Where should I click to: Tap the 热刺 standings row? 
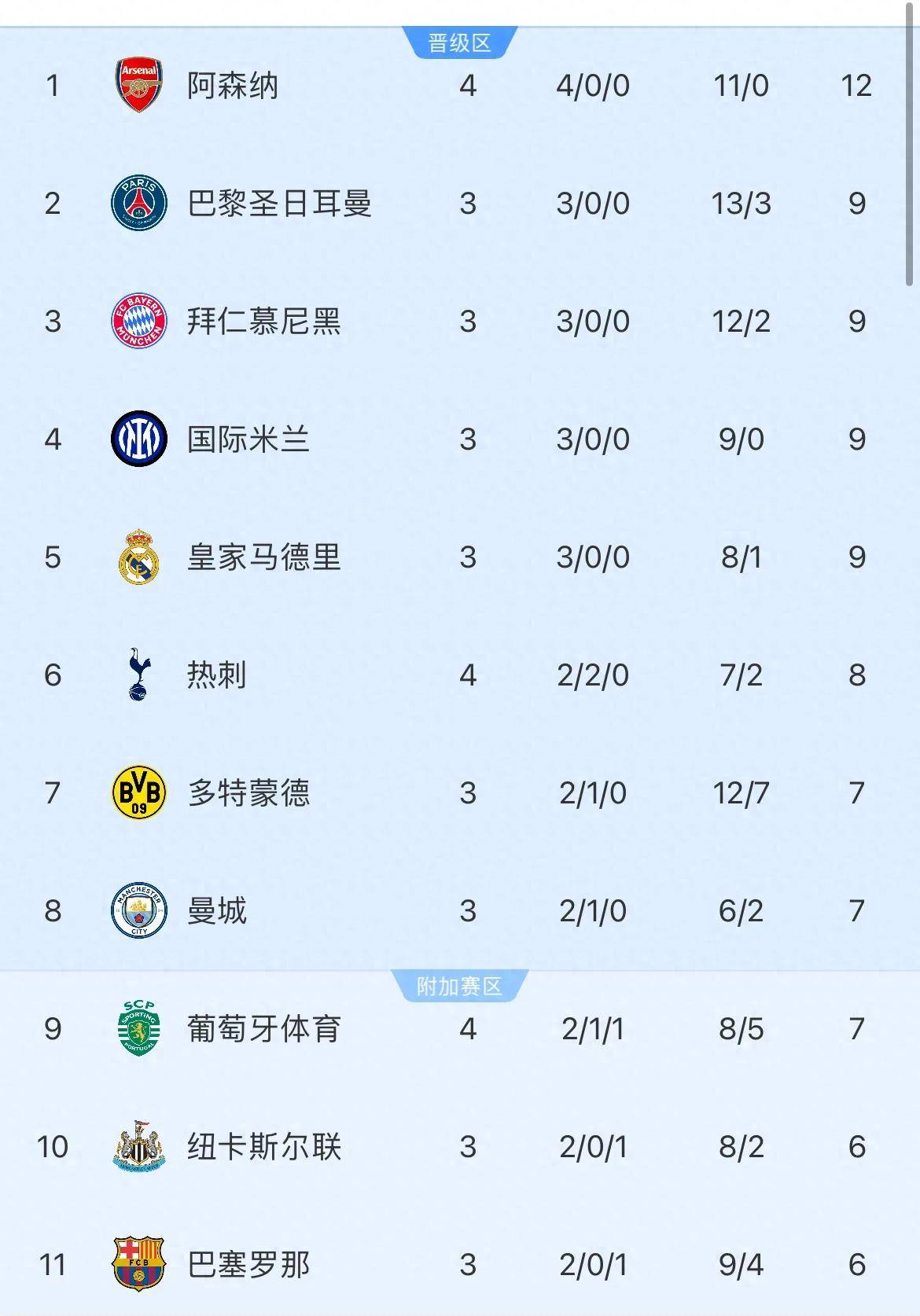coord(216,675)
